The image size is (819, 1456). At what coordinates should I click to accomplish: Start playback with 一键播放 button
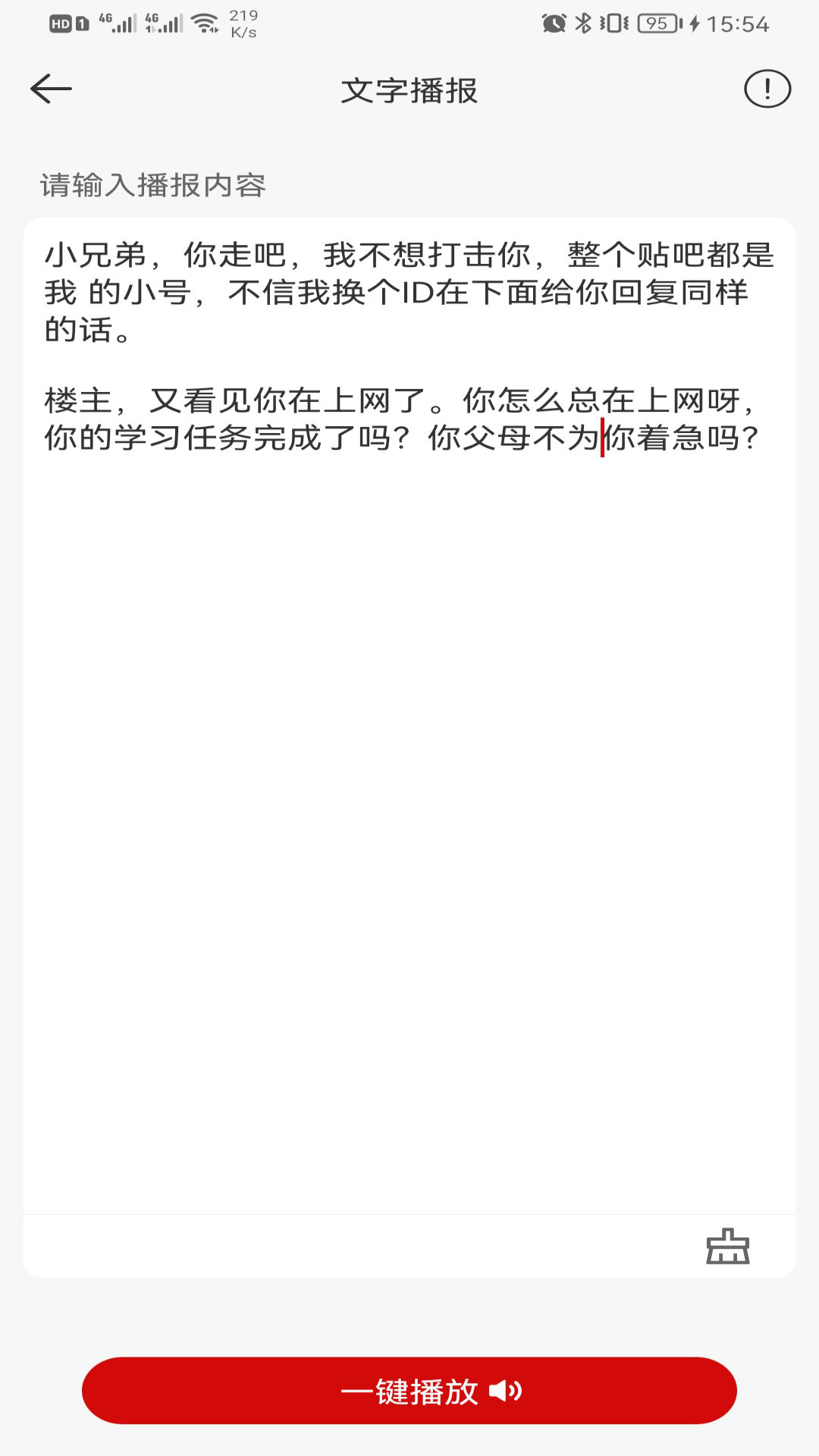point(409,1391)
